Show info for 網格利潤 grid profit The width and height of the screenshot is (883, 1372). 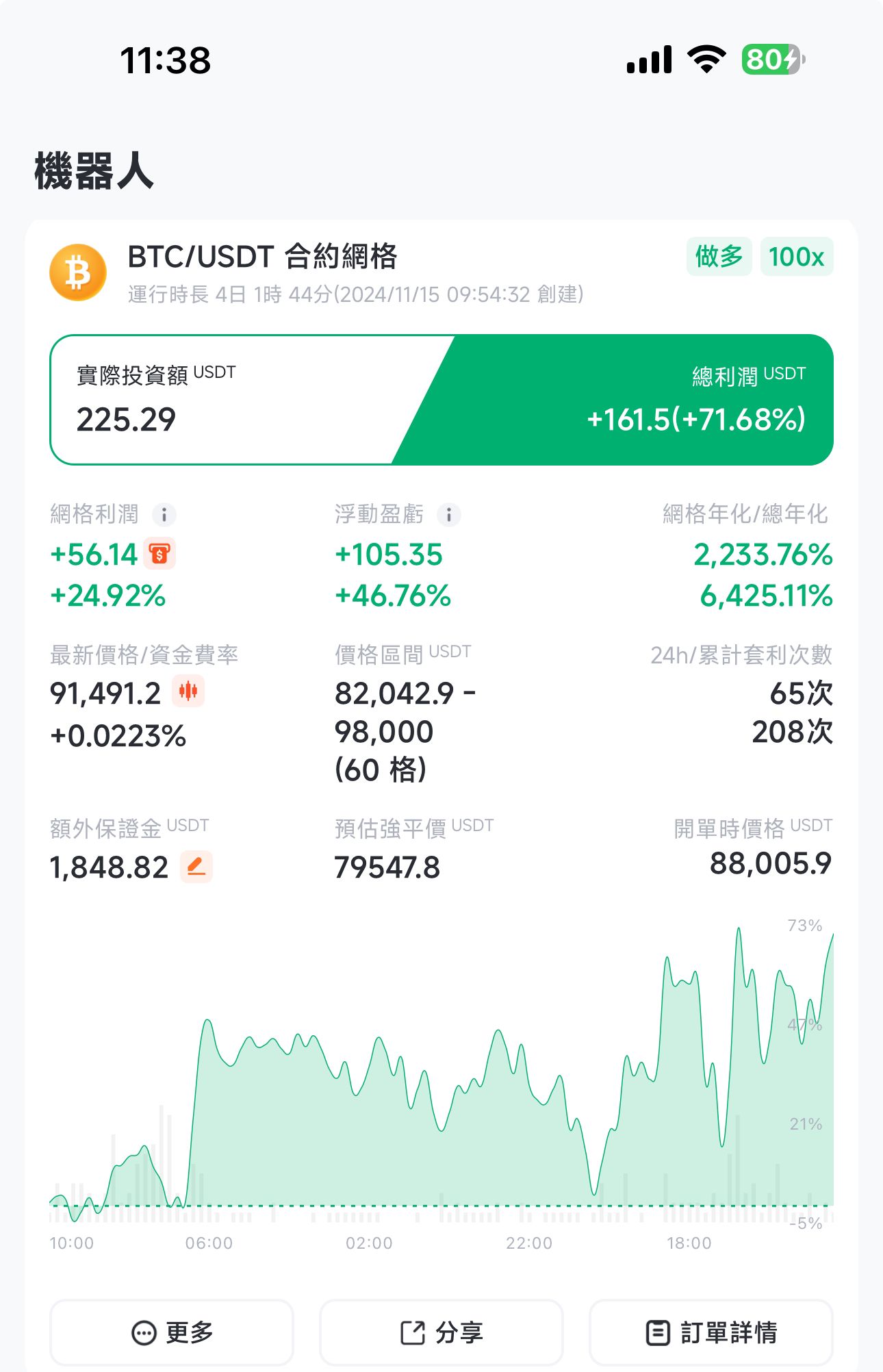pos(164,514)
